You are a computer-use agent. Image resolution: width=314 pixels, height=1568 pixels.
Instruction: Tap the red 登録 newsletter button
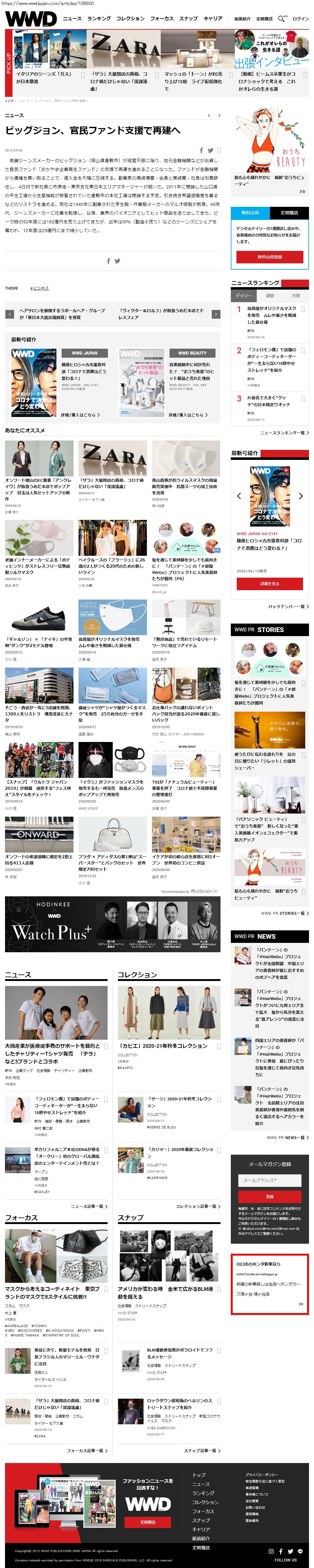(x=270, y=1197)
